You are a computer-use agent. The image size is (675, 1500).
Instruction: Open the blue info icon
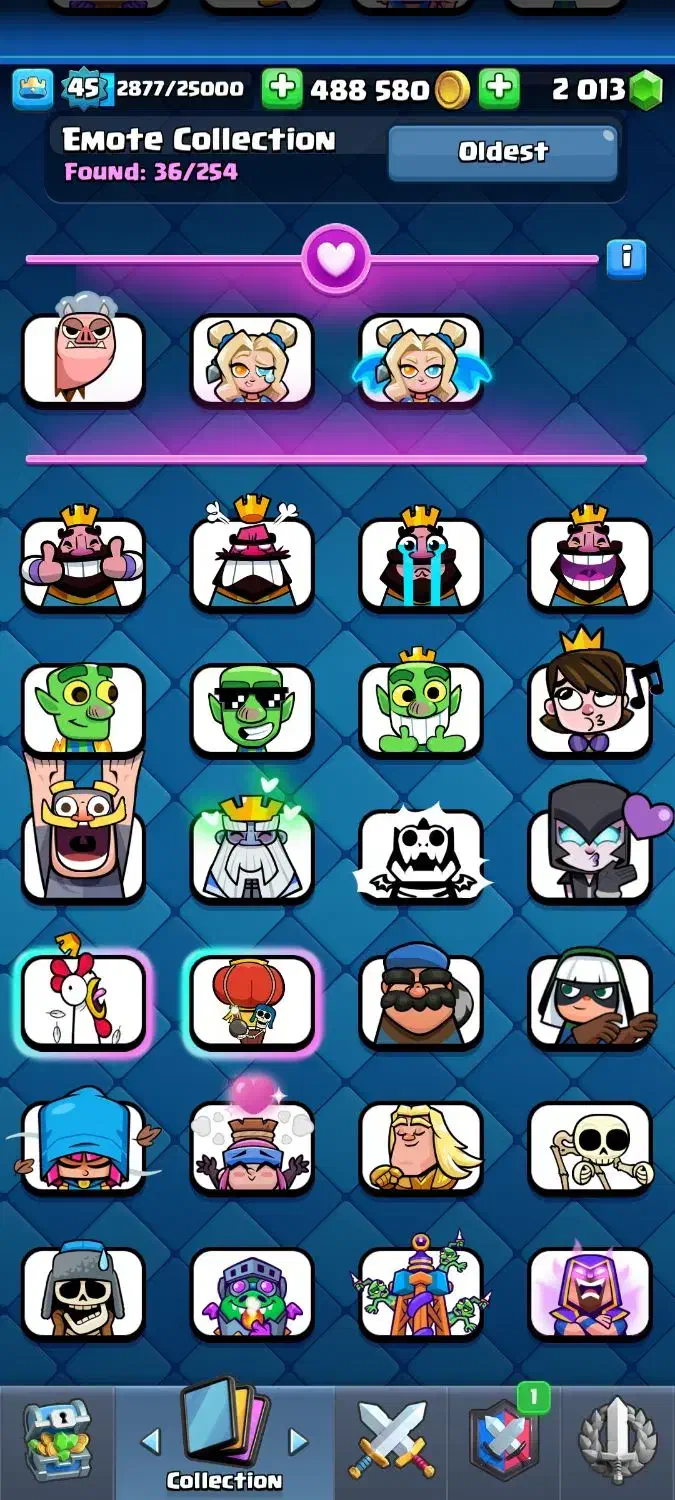click(x=626, y=258)
